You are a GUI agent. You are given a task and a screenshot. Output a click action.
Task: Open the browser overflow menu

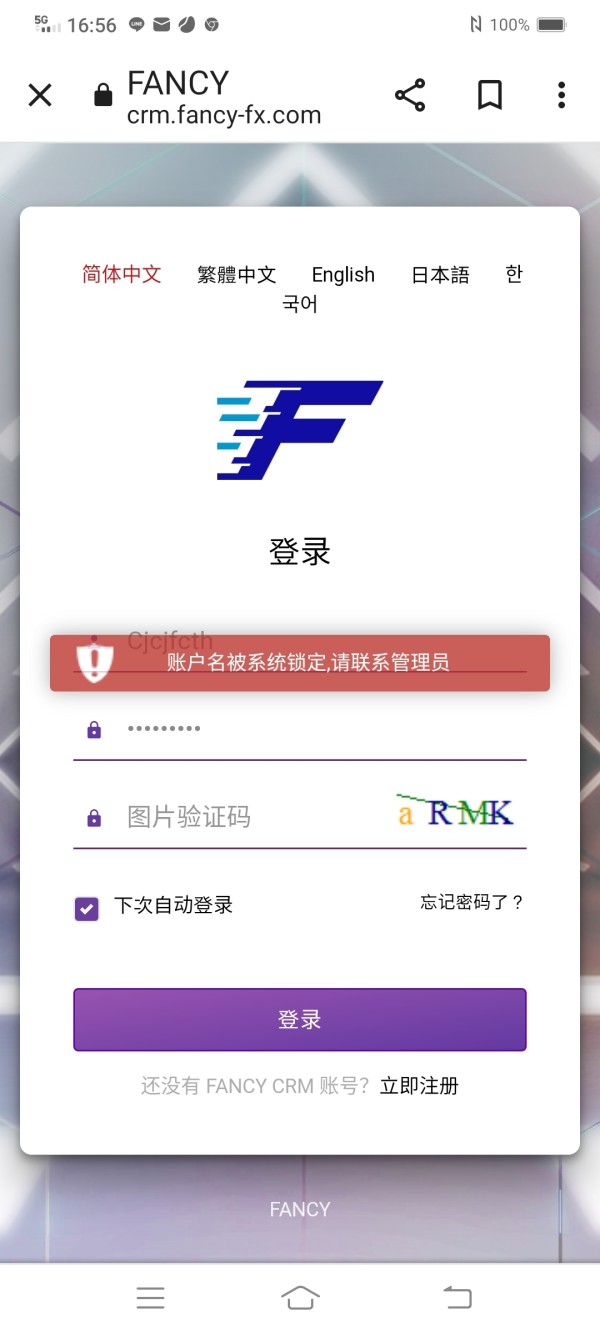[x=561, y=95]
